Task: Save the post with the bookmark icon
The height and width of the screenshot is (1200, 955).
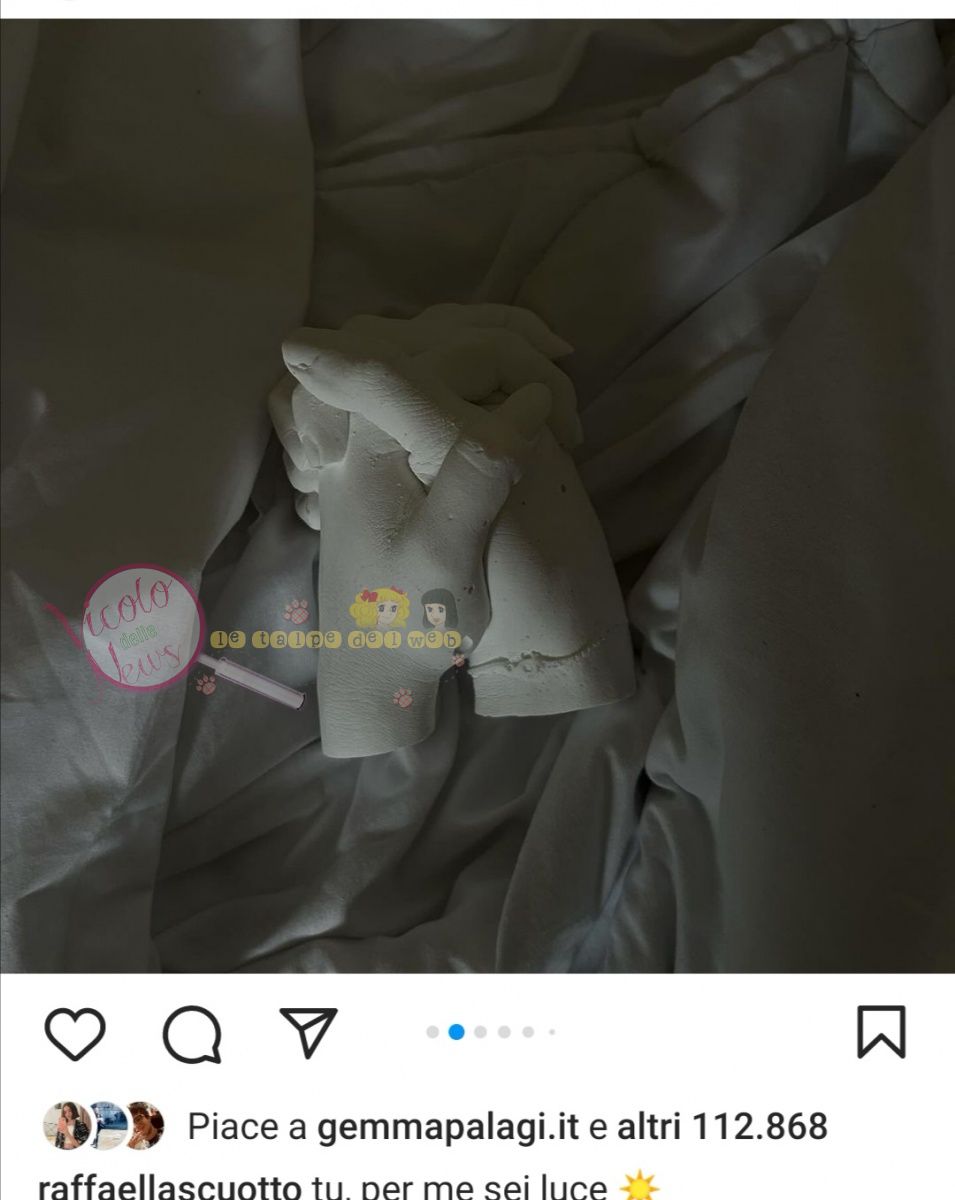Action: point(881,1033)
